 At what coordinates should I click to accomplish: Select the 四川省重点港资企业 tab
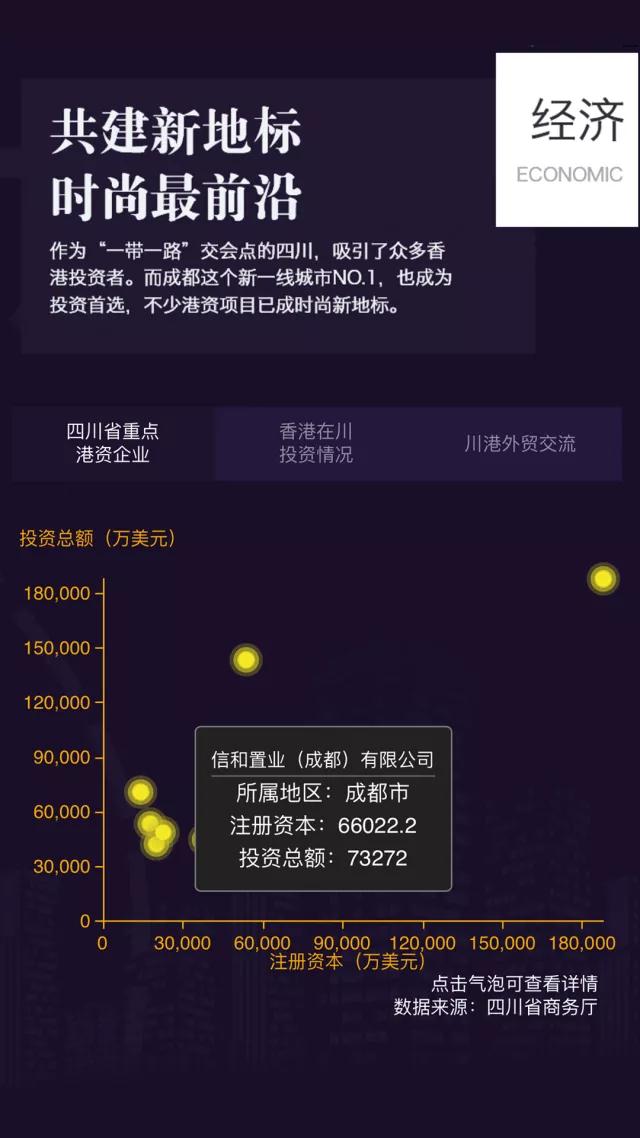113,443
